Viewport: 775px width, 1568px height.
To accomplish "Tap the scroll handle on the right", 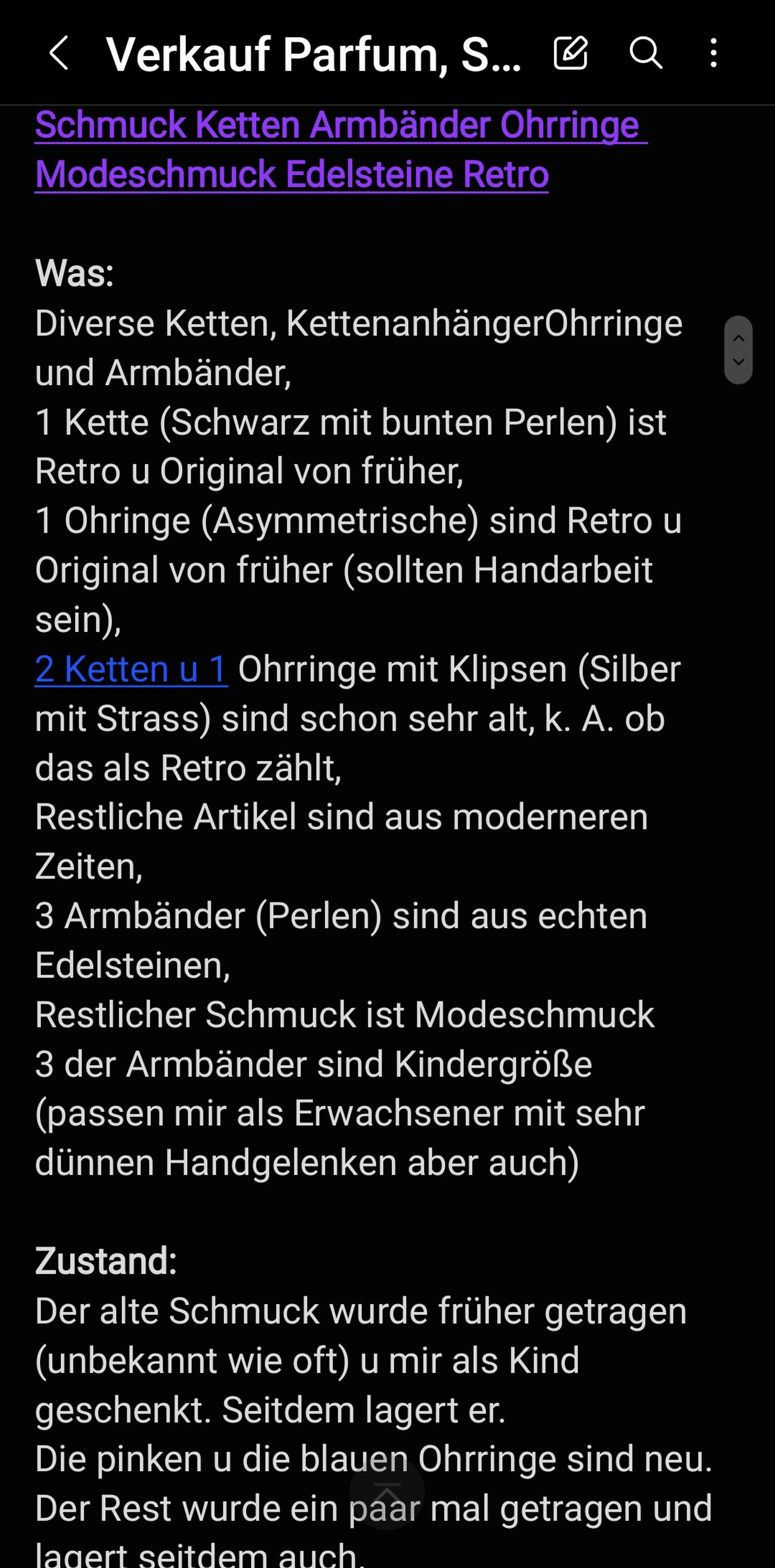I will (738, 349).
